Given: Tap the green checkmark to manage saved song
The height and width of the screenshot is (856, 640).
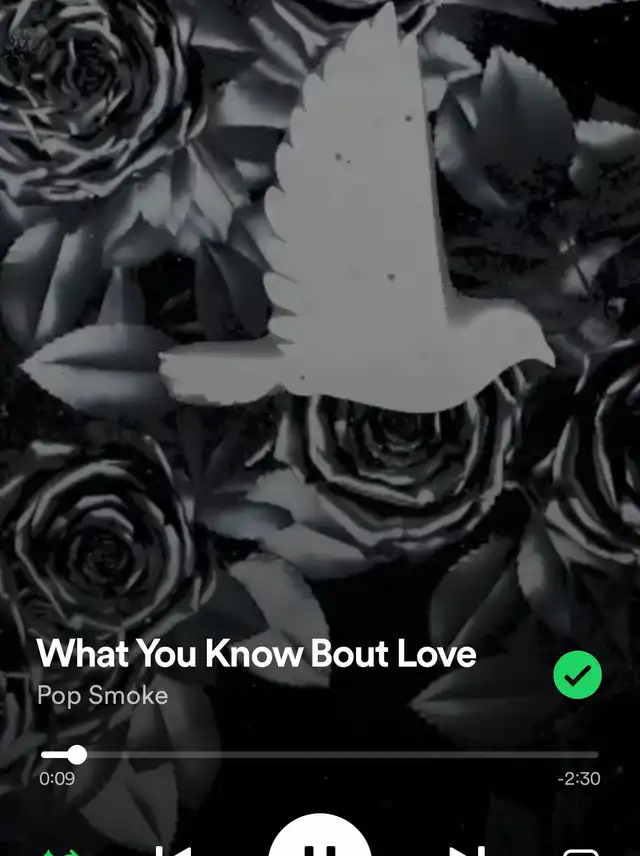Looking at the screenshot, I should [577, 676].
